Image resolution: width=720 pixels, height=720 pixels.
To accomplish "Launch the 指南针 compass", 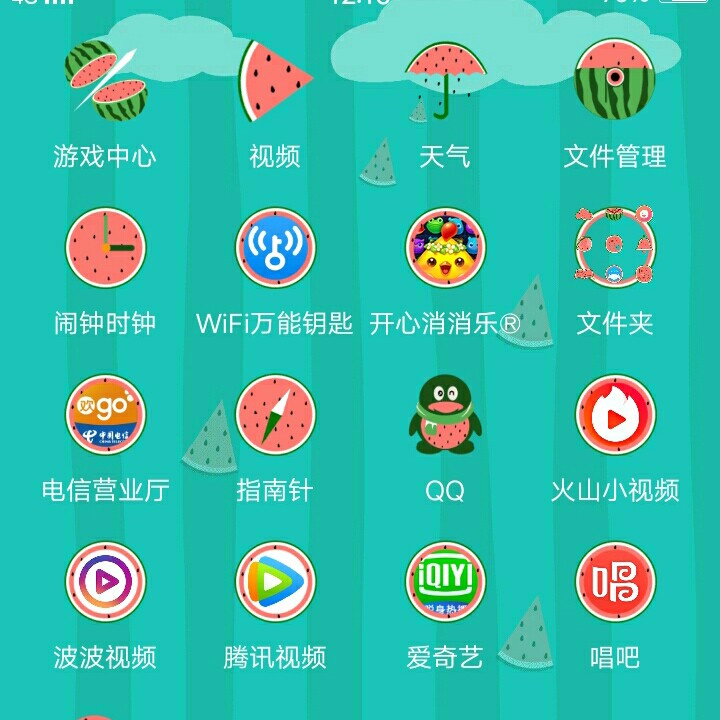I will tap(275, 415).
